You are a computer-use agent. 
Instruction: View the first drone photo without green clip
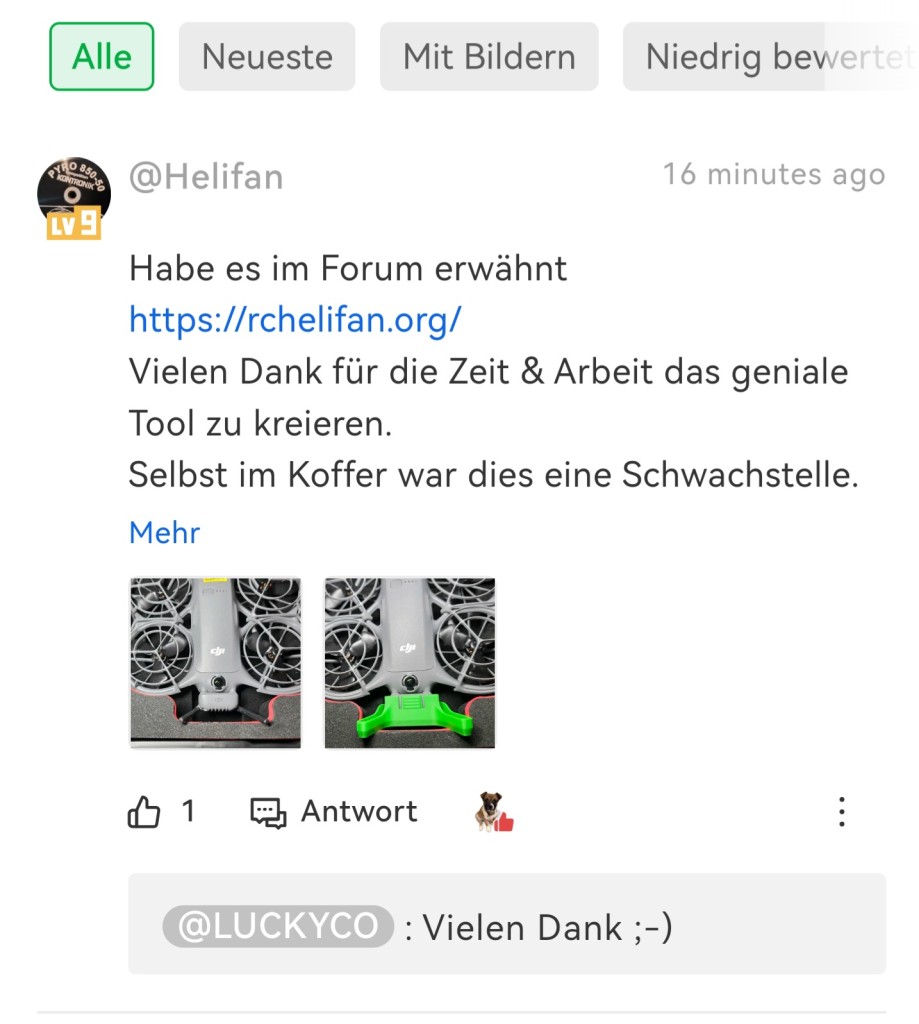pyautogui.click(x=215, y=662)
